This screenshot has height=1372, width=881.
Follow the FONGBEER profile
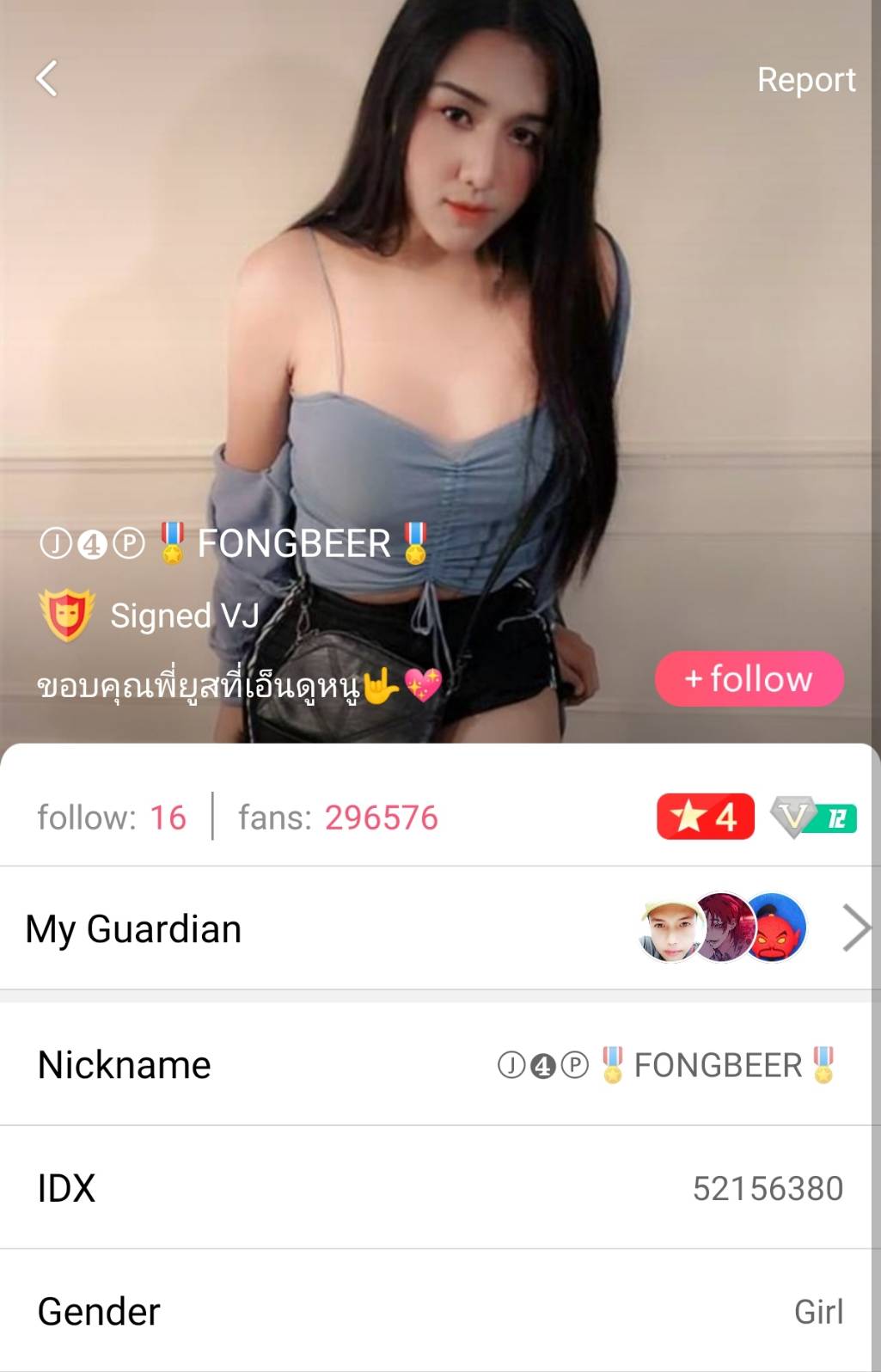coord(749,678)
